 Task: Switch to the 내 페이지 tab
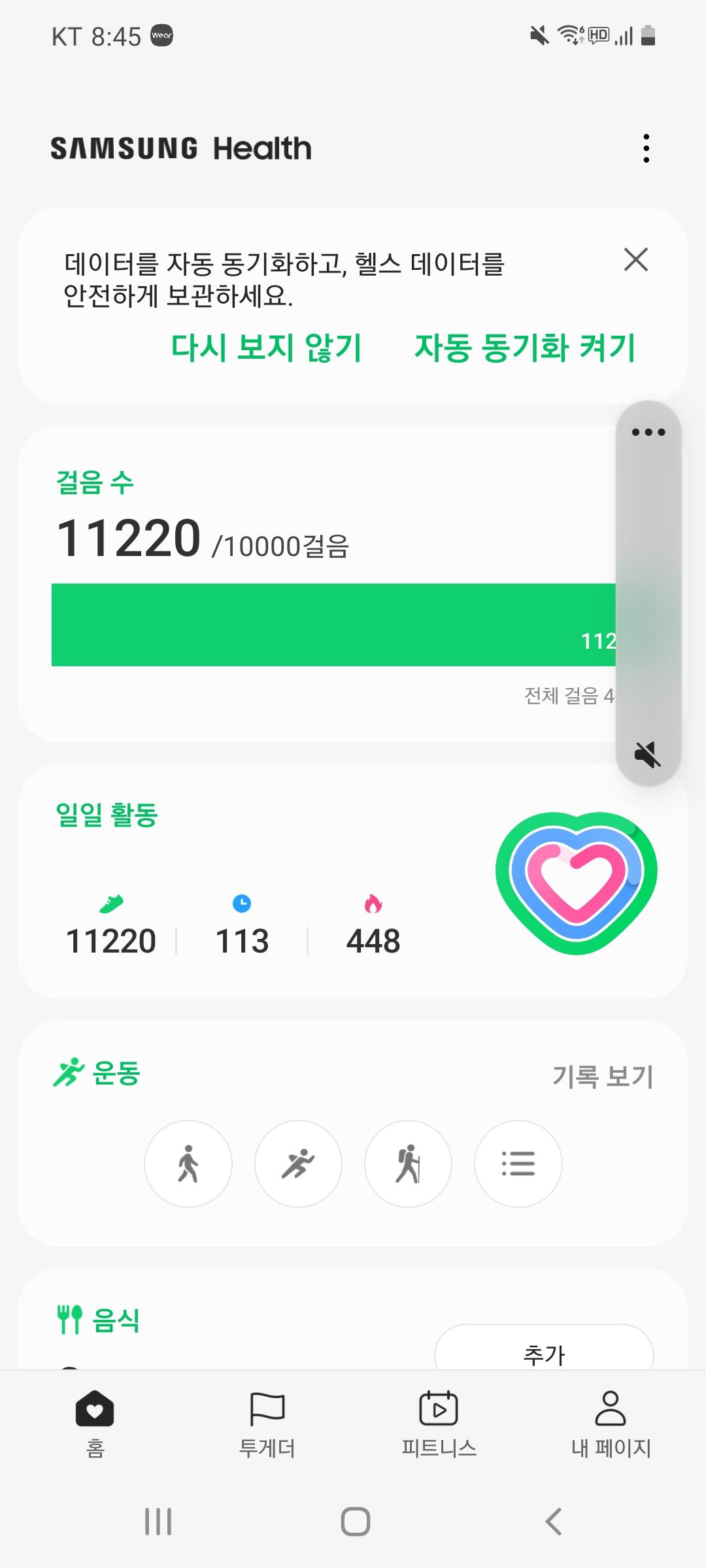coord(611,1423)
